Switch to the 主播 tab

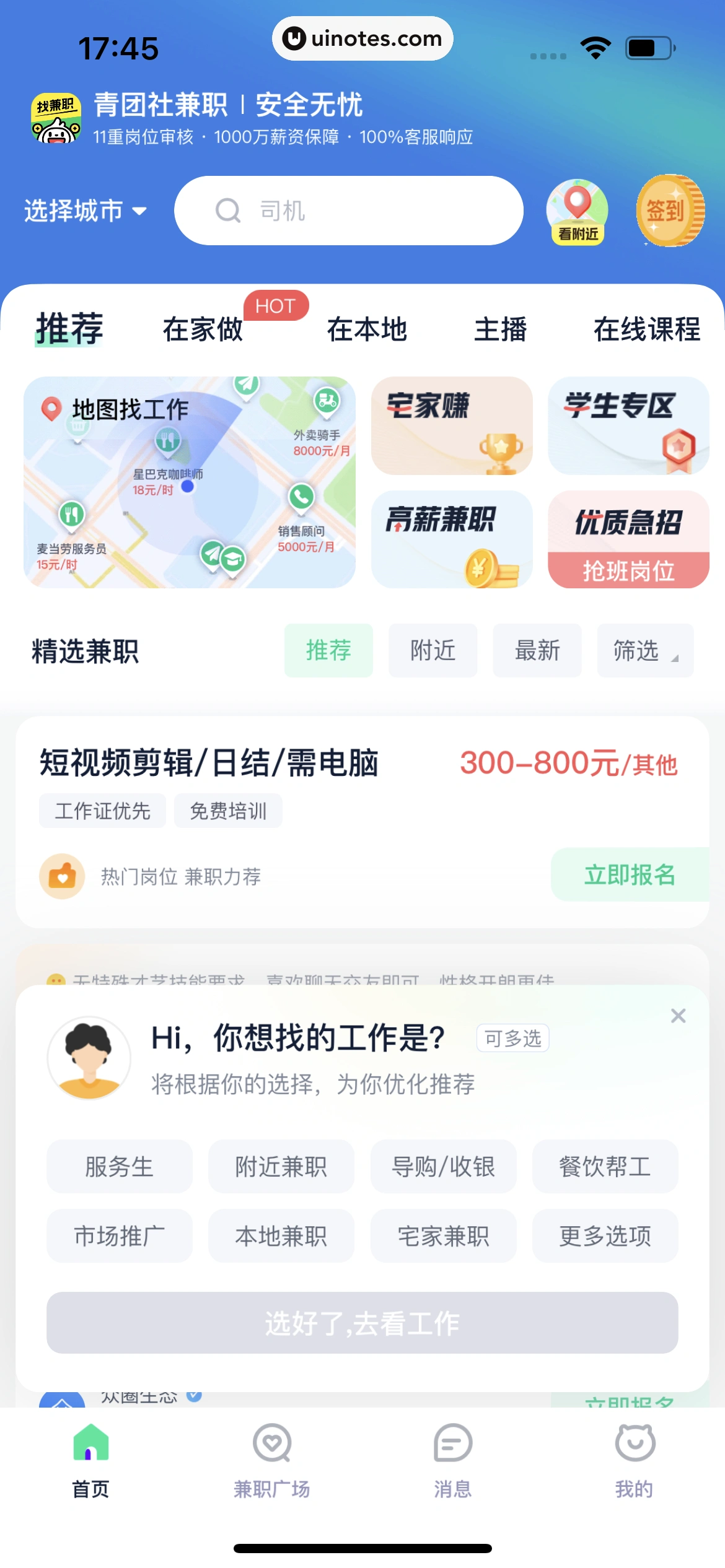[500, 329]
